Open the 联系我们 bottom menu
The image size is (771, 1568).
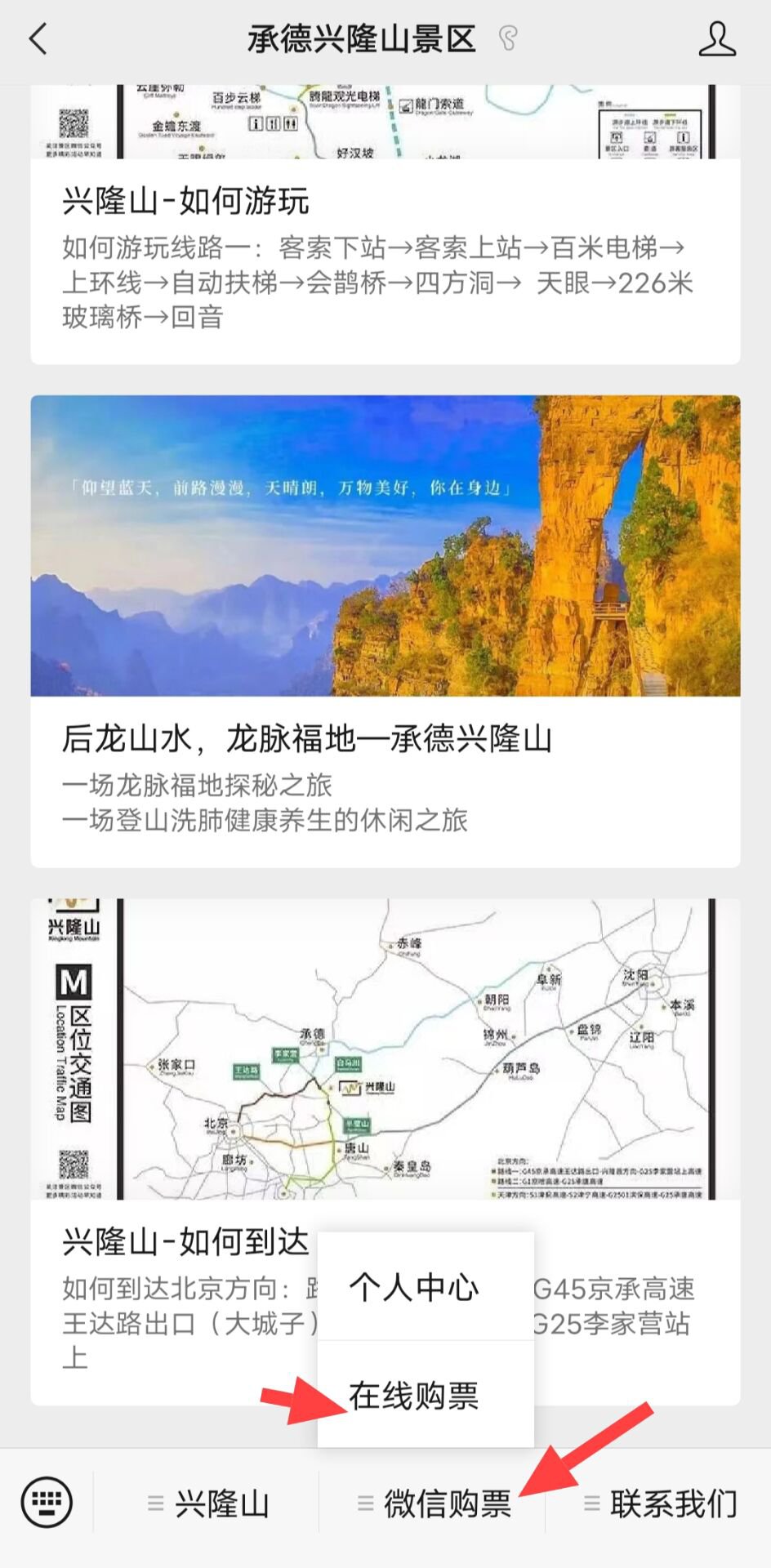(660, 1503)
